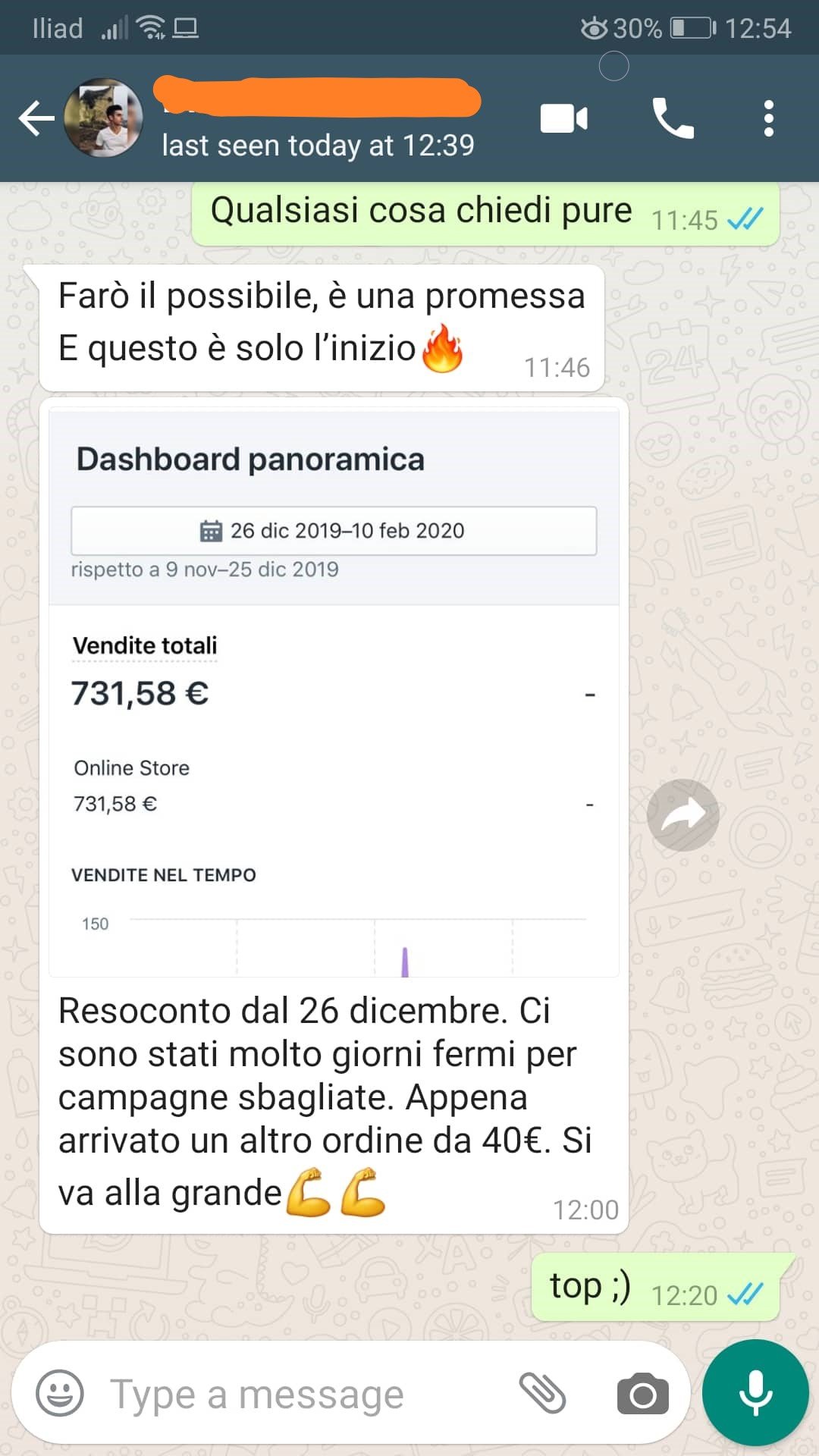Open the contact's profile picture
The width and height of the screenshot is (819, 1456).
click(103, 118)
